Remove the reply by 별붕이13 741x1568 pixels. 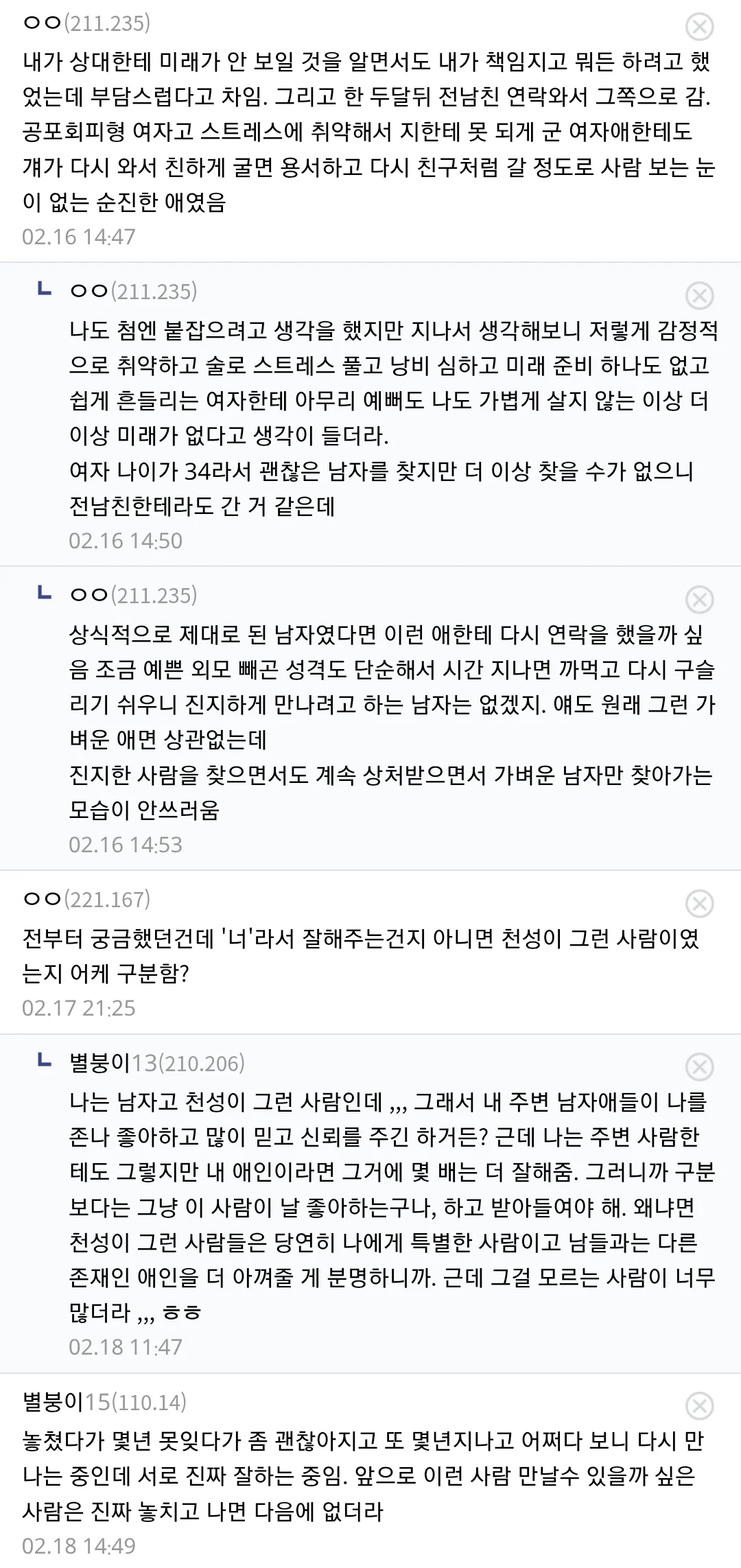699,1067
